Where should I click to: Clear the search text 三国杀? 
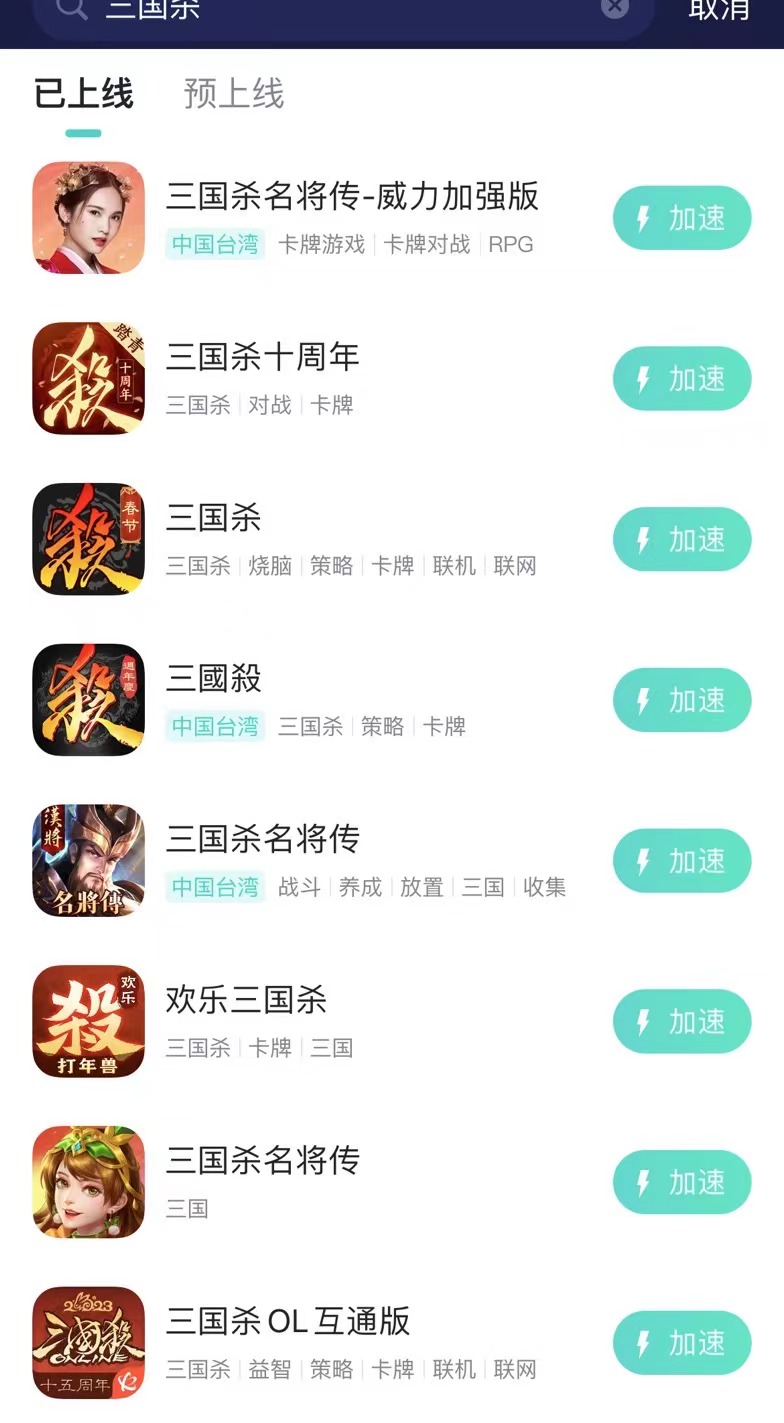point(615,8)
